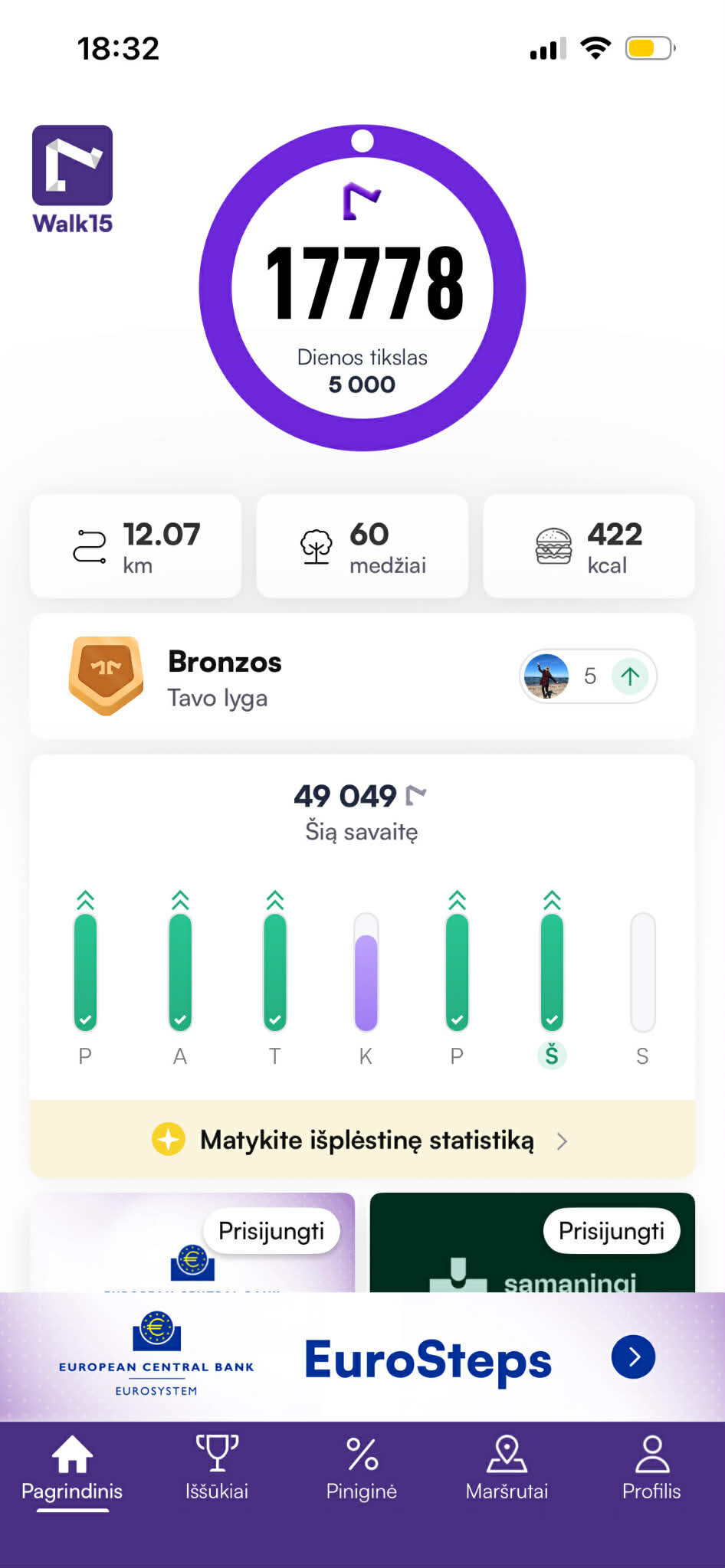Open the Bronzos league card
Screen dimensions: 725x1568
[230, 677]
